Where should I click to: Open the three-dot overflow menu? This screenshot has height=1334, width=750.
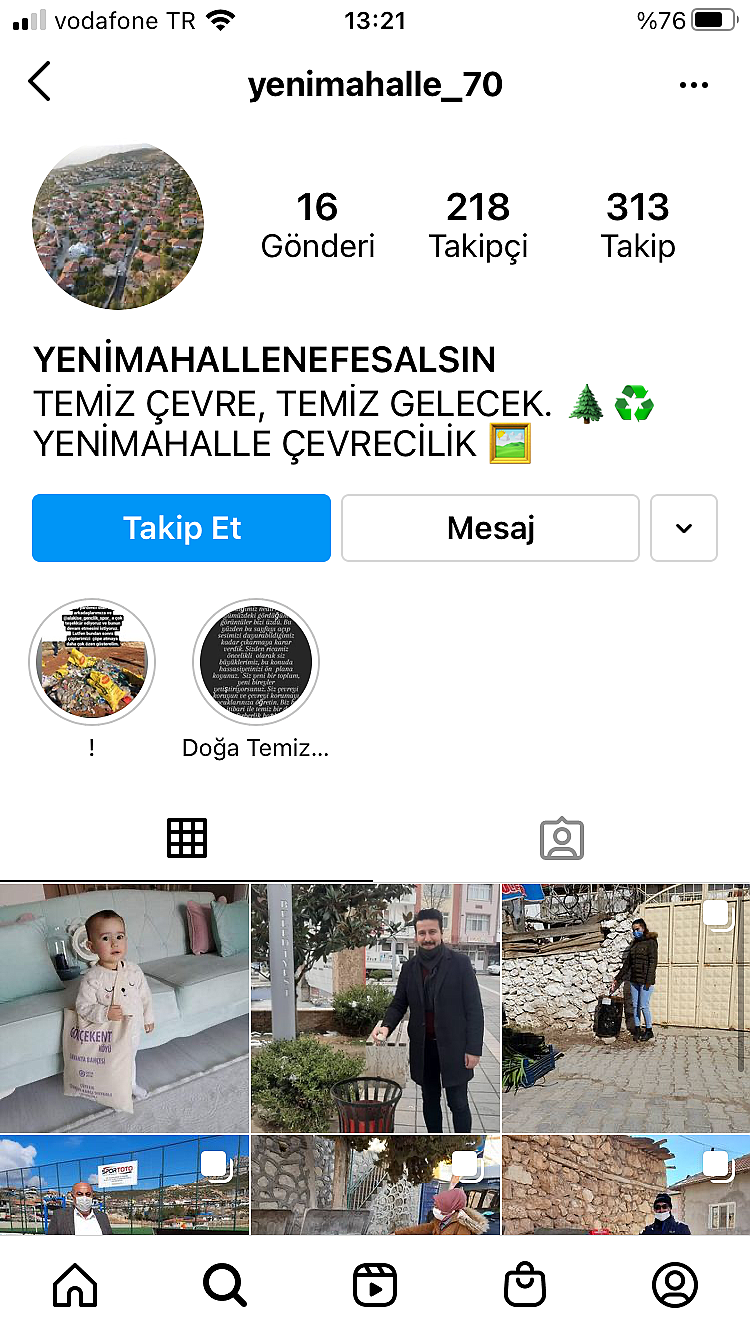coord(693,85)
